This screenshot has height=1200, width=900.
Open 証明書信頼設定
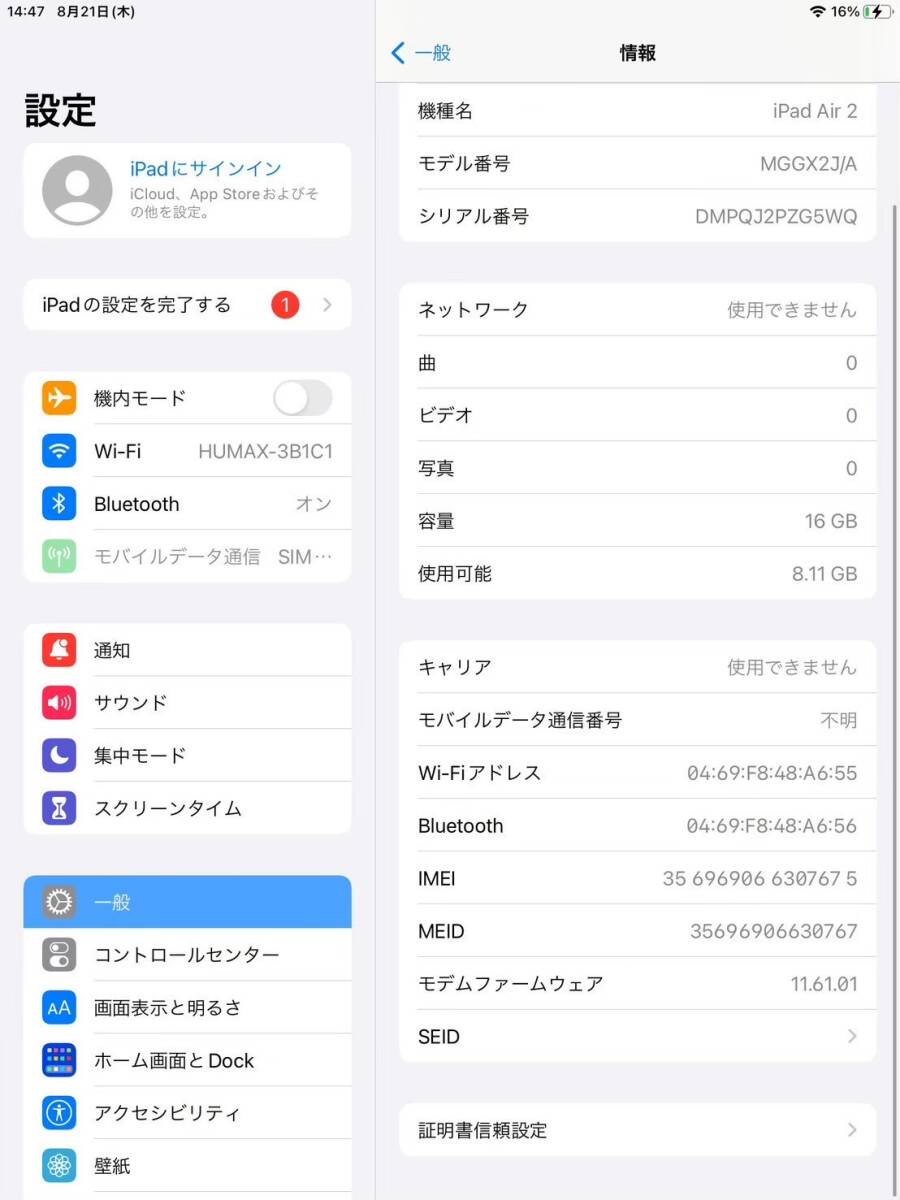[x=637, y=1131]
